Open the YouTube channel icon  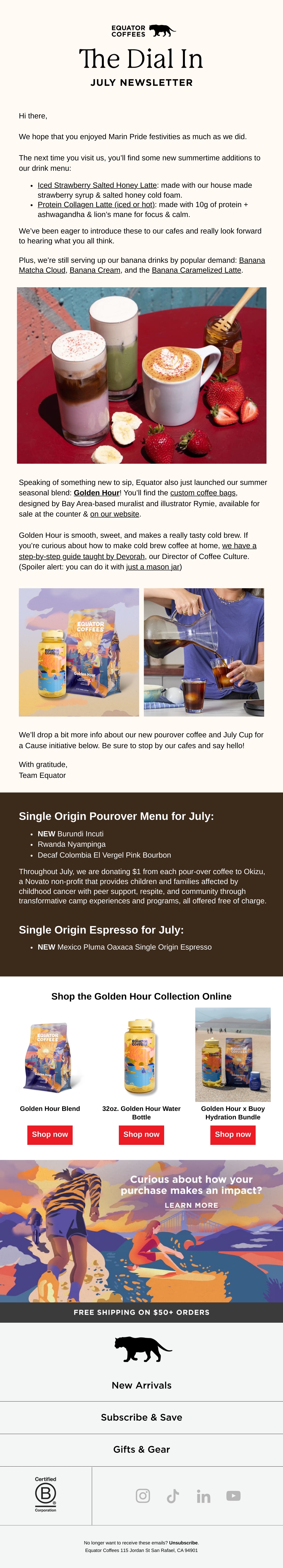(233, 1496)
